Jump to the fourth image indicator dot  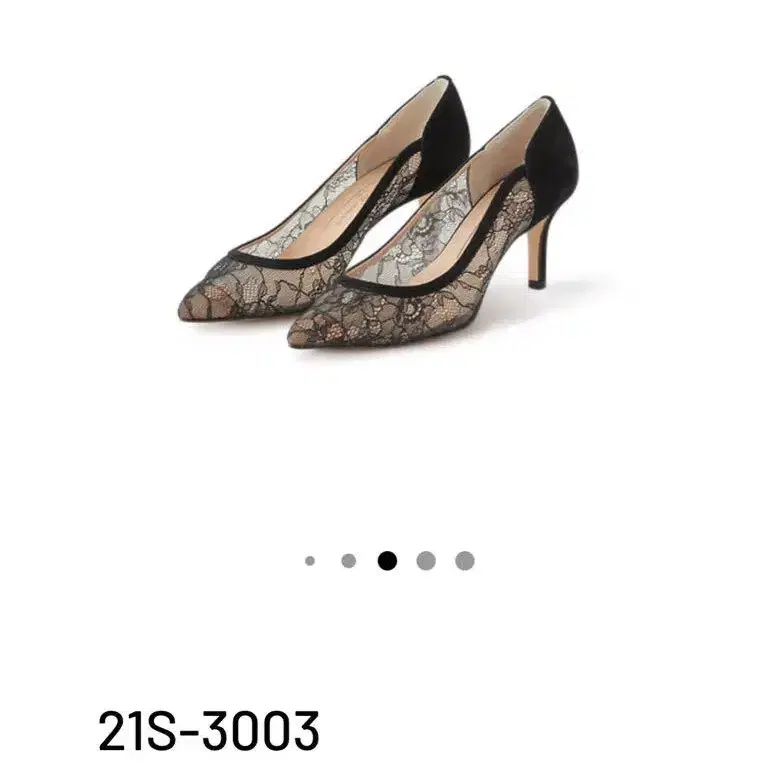tap(426, 560)
